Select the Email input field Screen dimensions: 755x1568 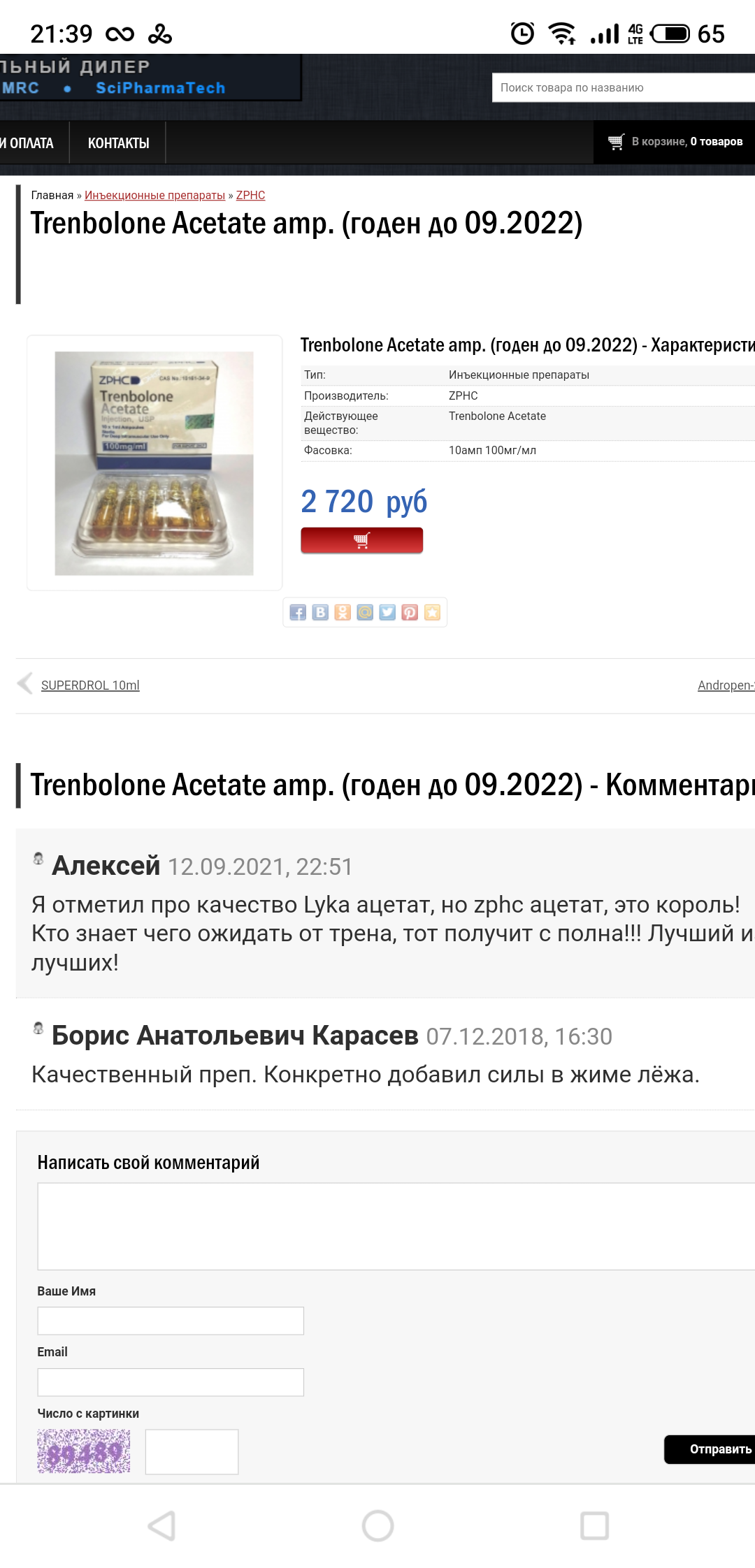click(x=171, y=1382)
